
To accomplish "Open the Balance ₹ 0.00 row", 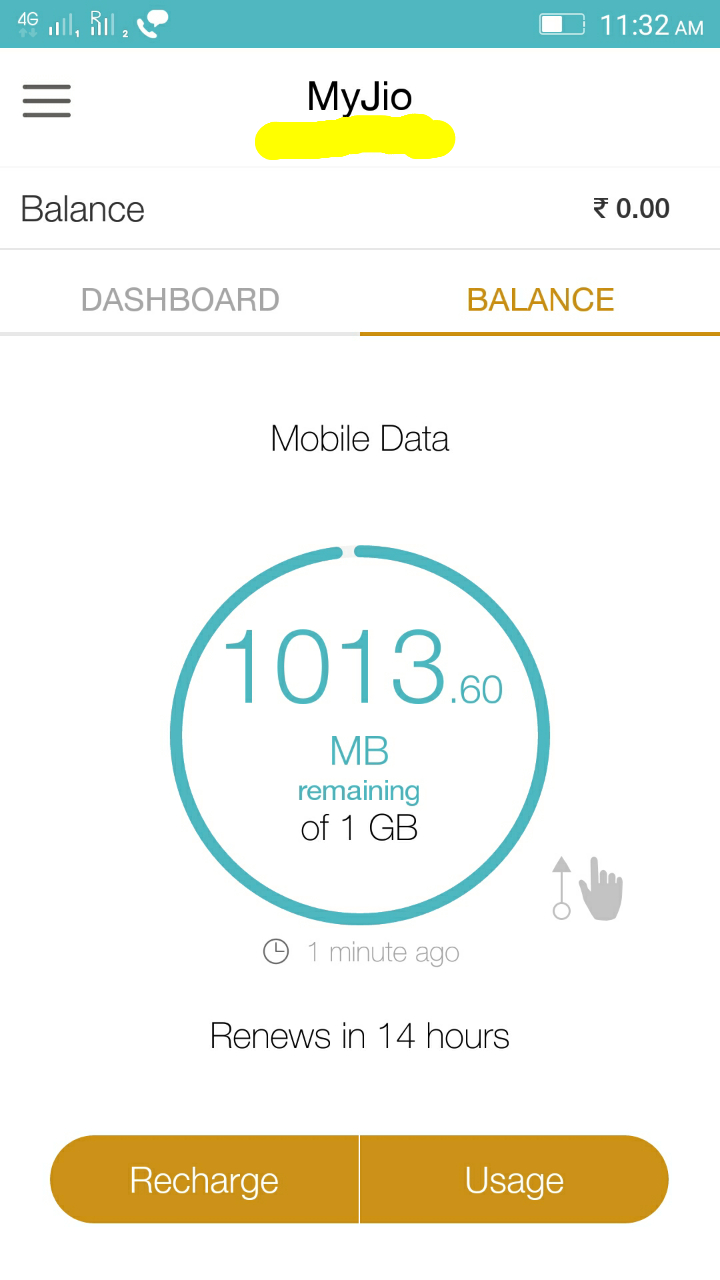I will coord(360,209).
